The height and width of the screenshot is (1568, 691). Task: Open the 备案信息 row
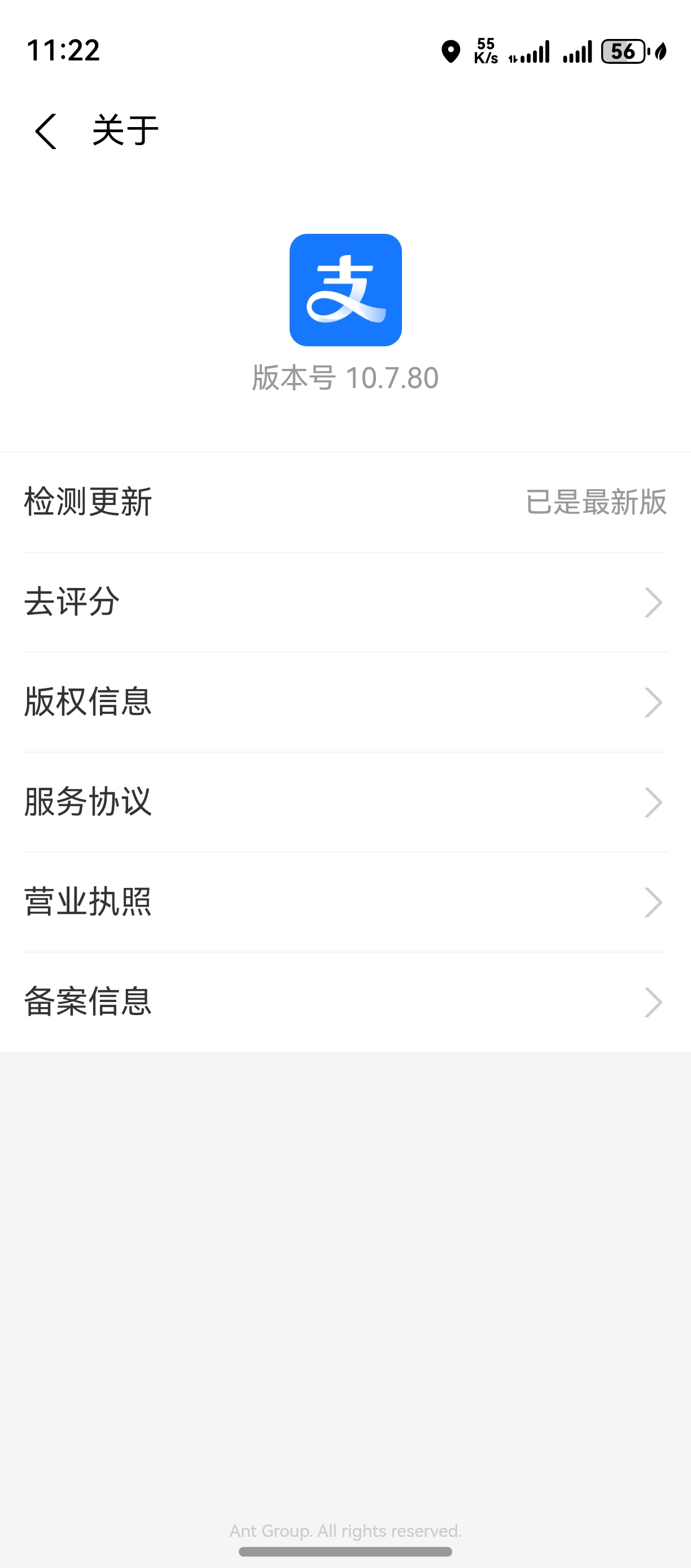[x=345, y=1001]
